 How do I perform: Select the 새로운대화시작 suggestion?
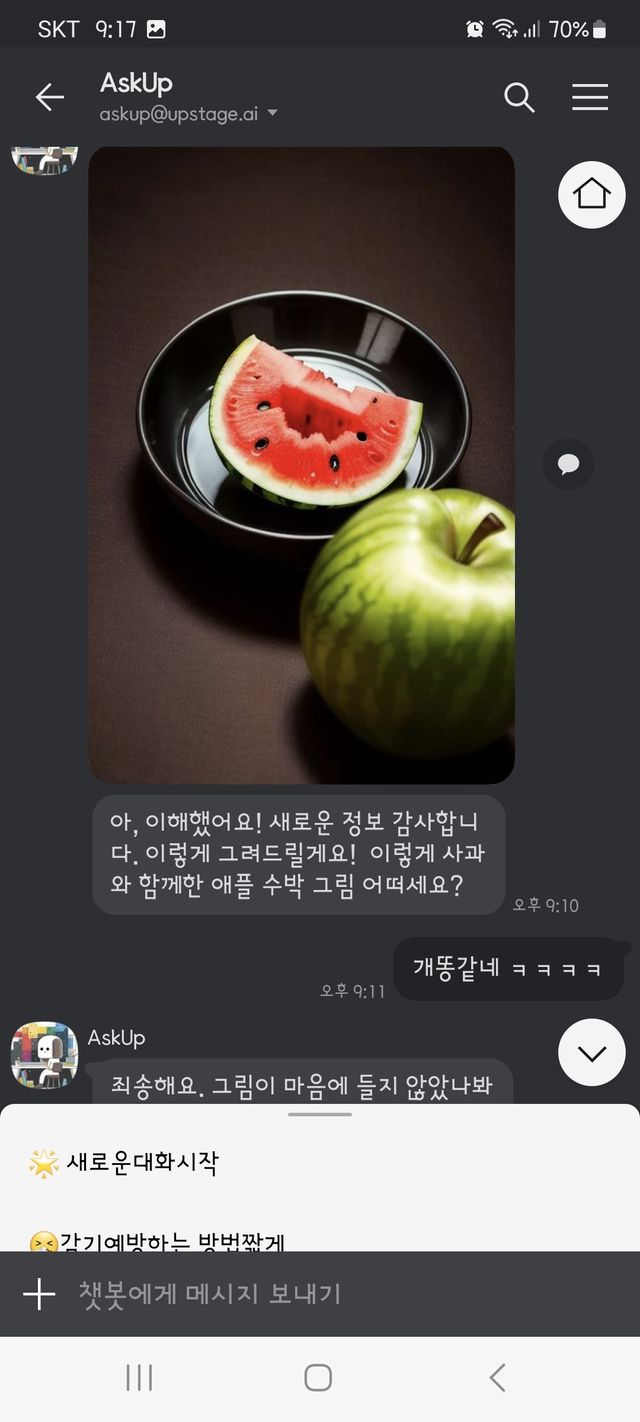(x=141, y=1163)
